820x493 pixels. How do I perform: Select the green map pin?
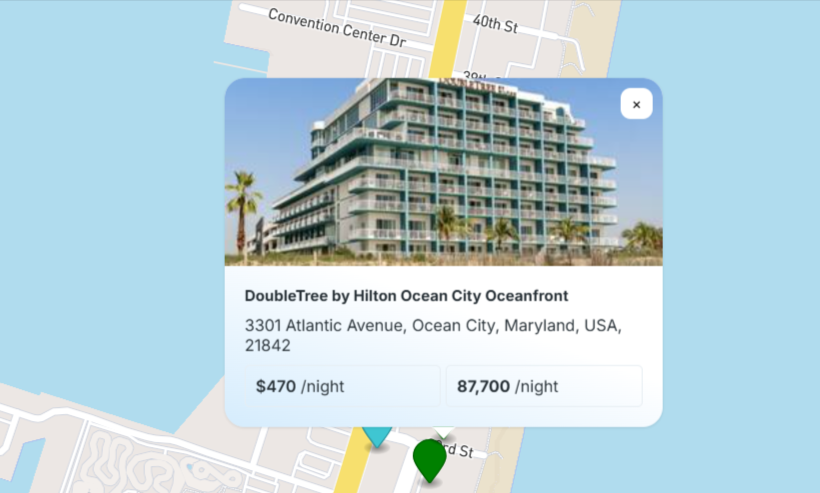pyautogui.click(x=430, y=457)
